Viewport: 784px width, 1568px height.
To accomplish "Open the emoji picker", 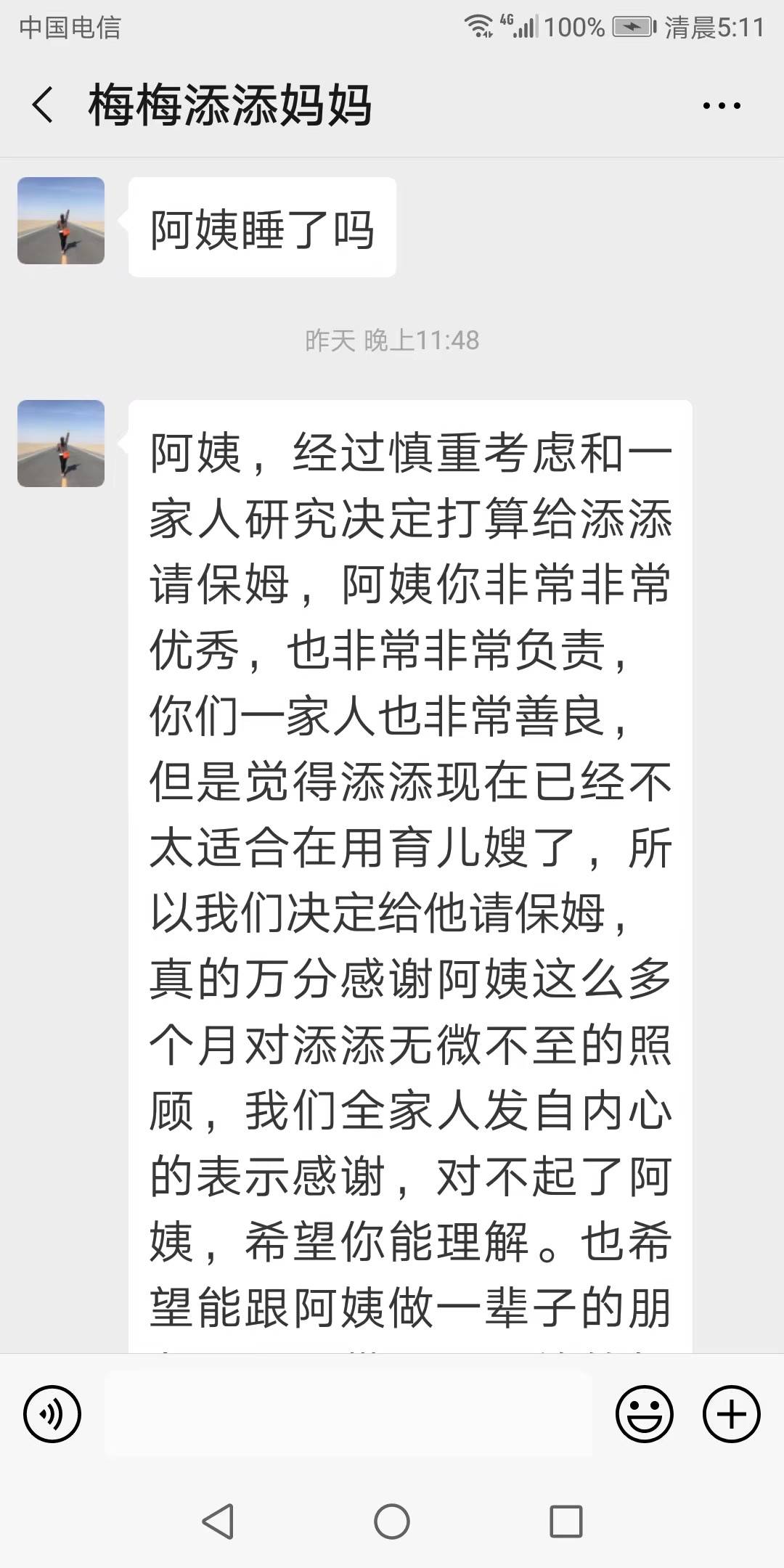I will coord(644,1413).
